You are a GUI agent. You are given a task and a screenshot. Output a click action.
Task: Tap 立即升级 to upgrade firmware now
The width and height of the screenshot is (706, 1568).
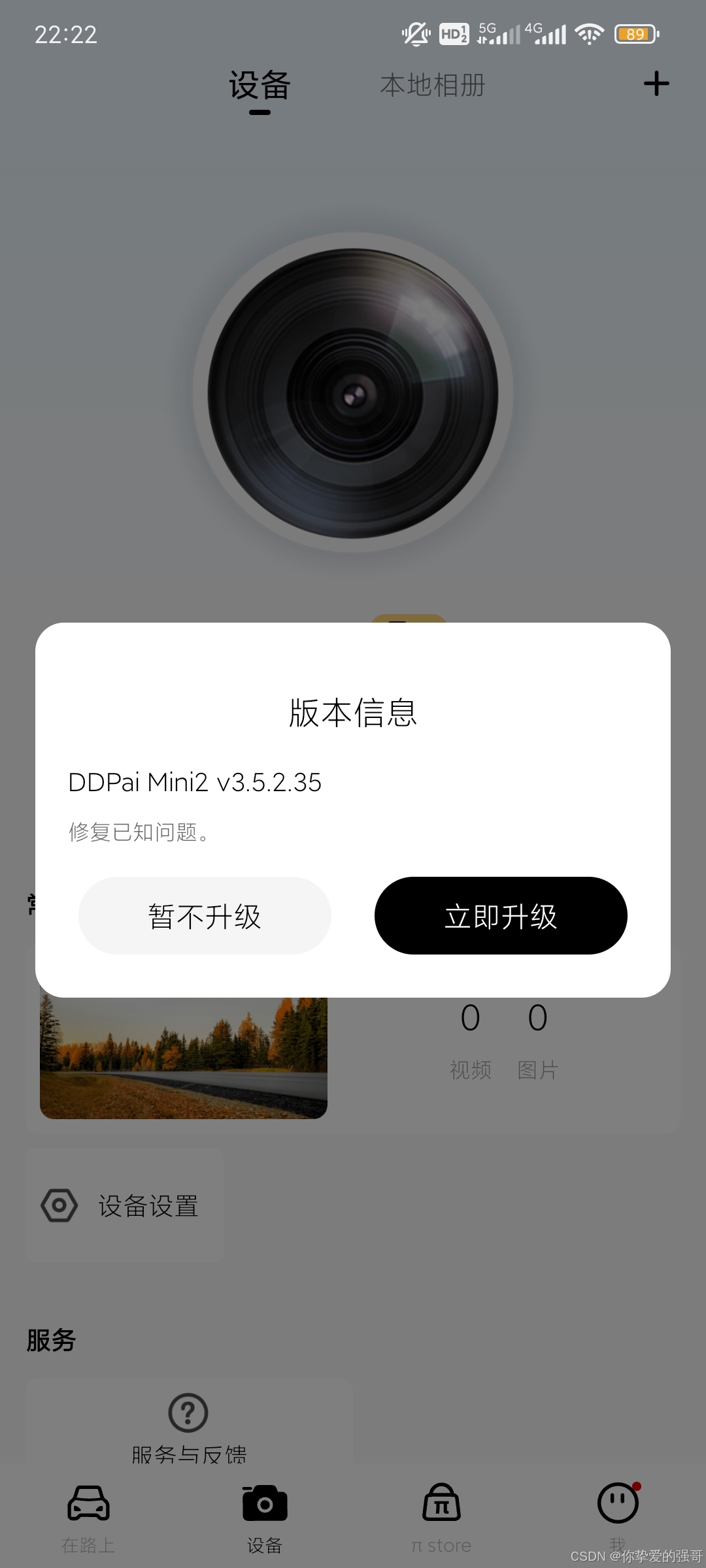(x=501, y=915)
